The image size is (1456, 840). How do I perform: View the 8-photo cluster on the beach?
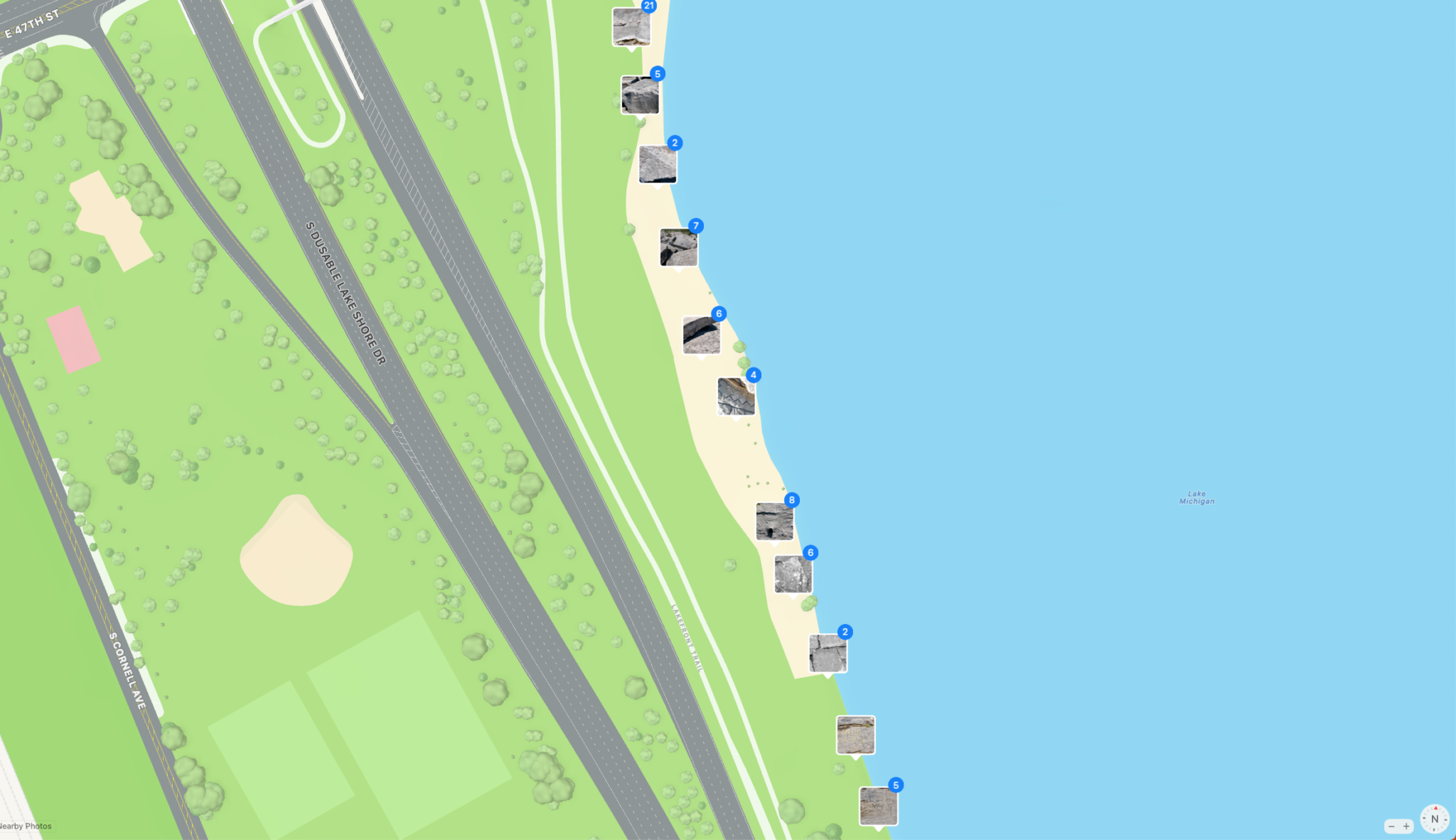(x=774, y=522)
